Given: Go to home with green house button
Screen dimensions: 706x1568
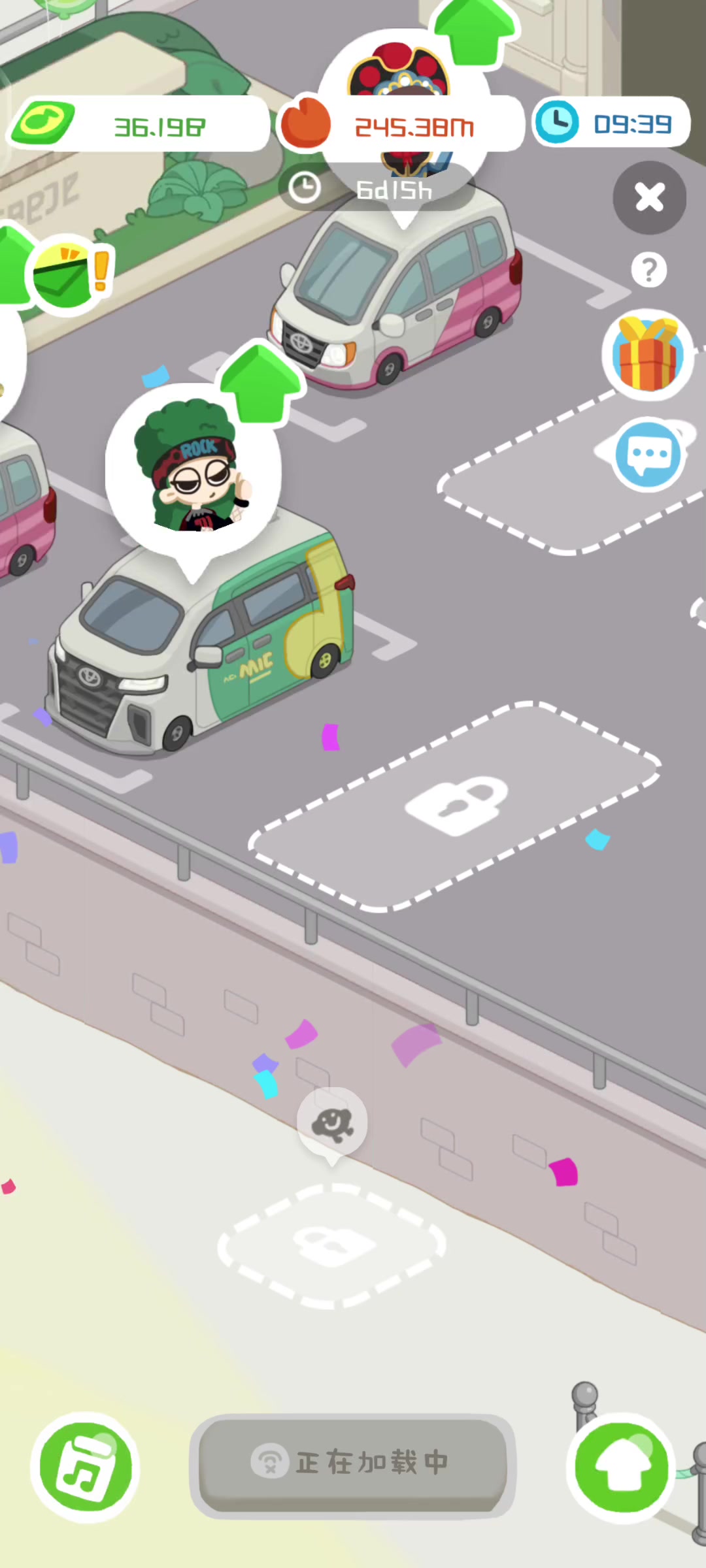Looking at the screenshot, I should click(621, 1467).
